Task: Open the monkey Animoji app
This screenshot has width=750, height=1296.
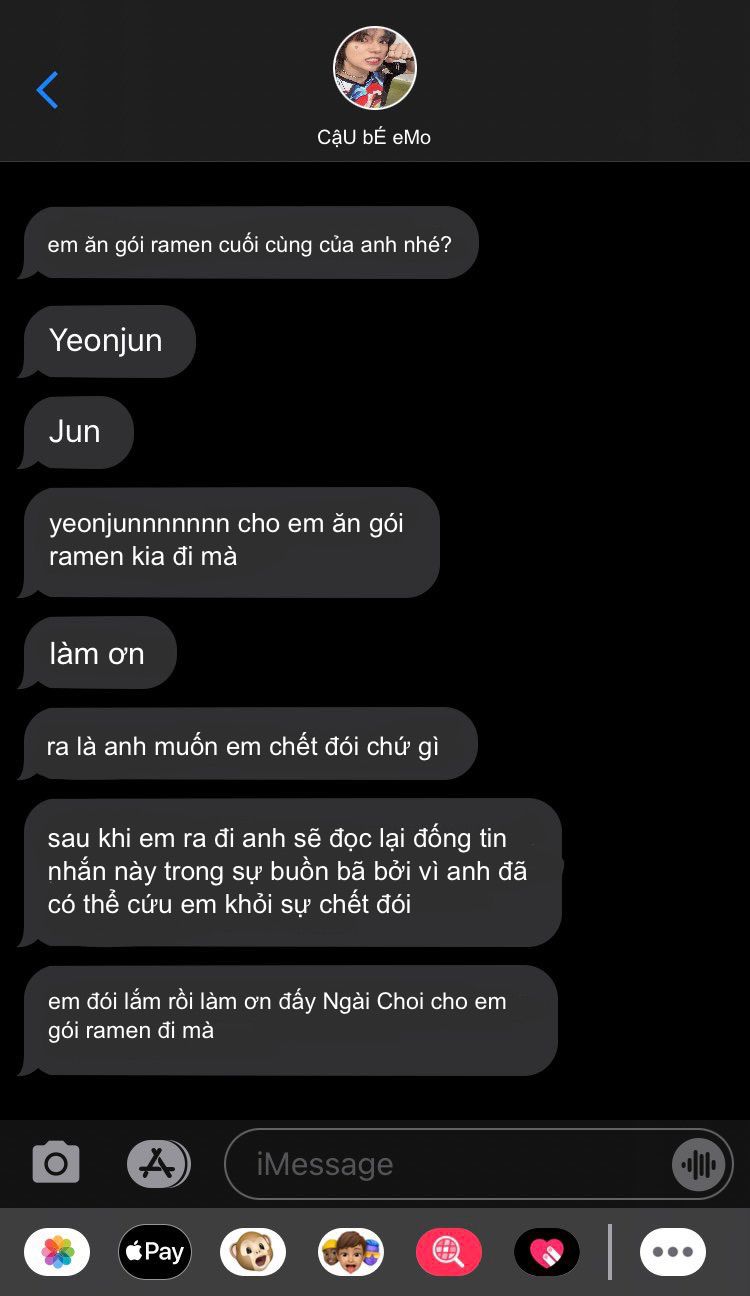Action: point(253,1252)
